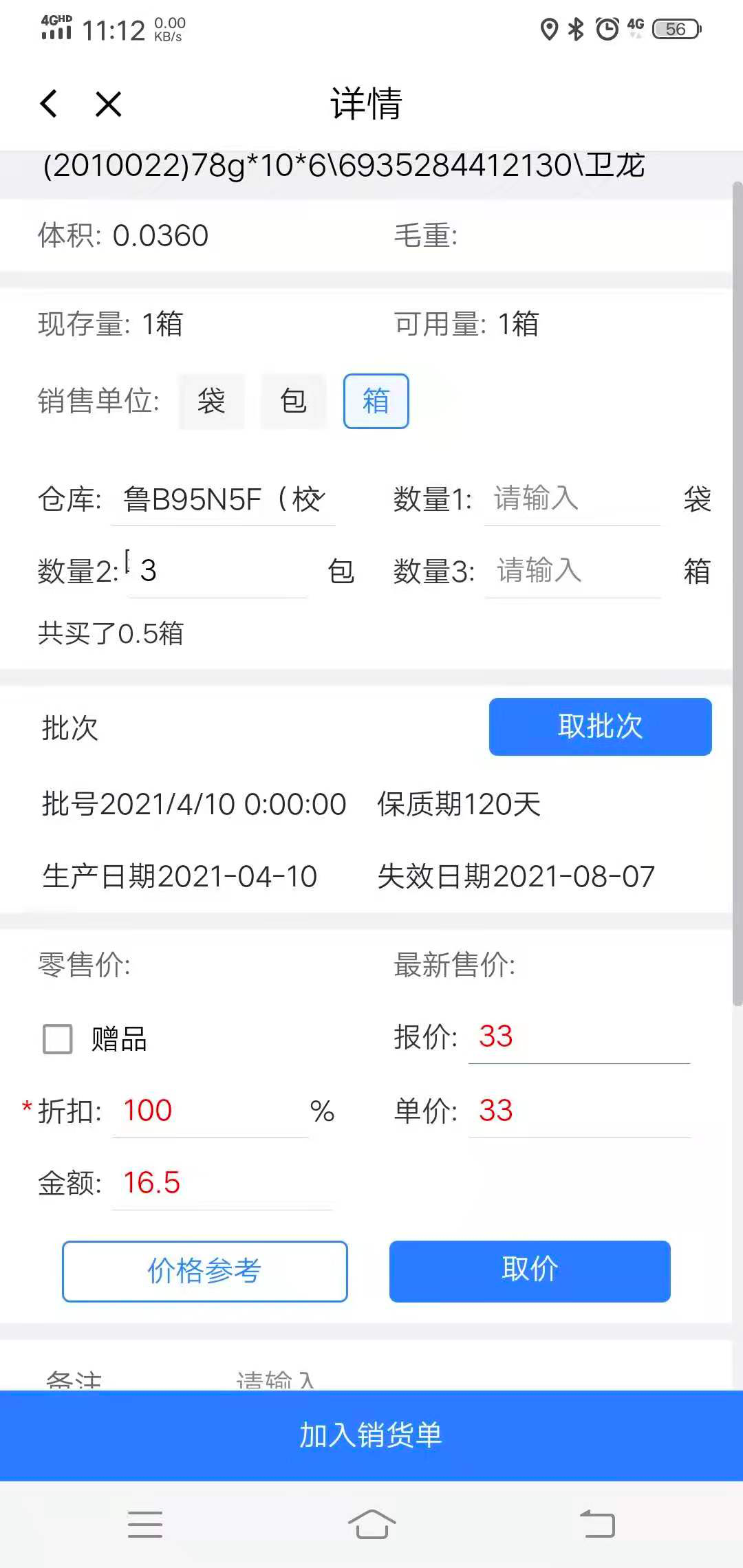Tap the 数量1 input field
This screenshot has width=743, height=1568.
click(x=572, y=500)
